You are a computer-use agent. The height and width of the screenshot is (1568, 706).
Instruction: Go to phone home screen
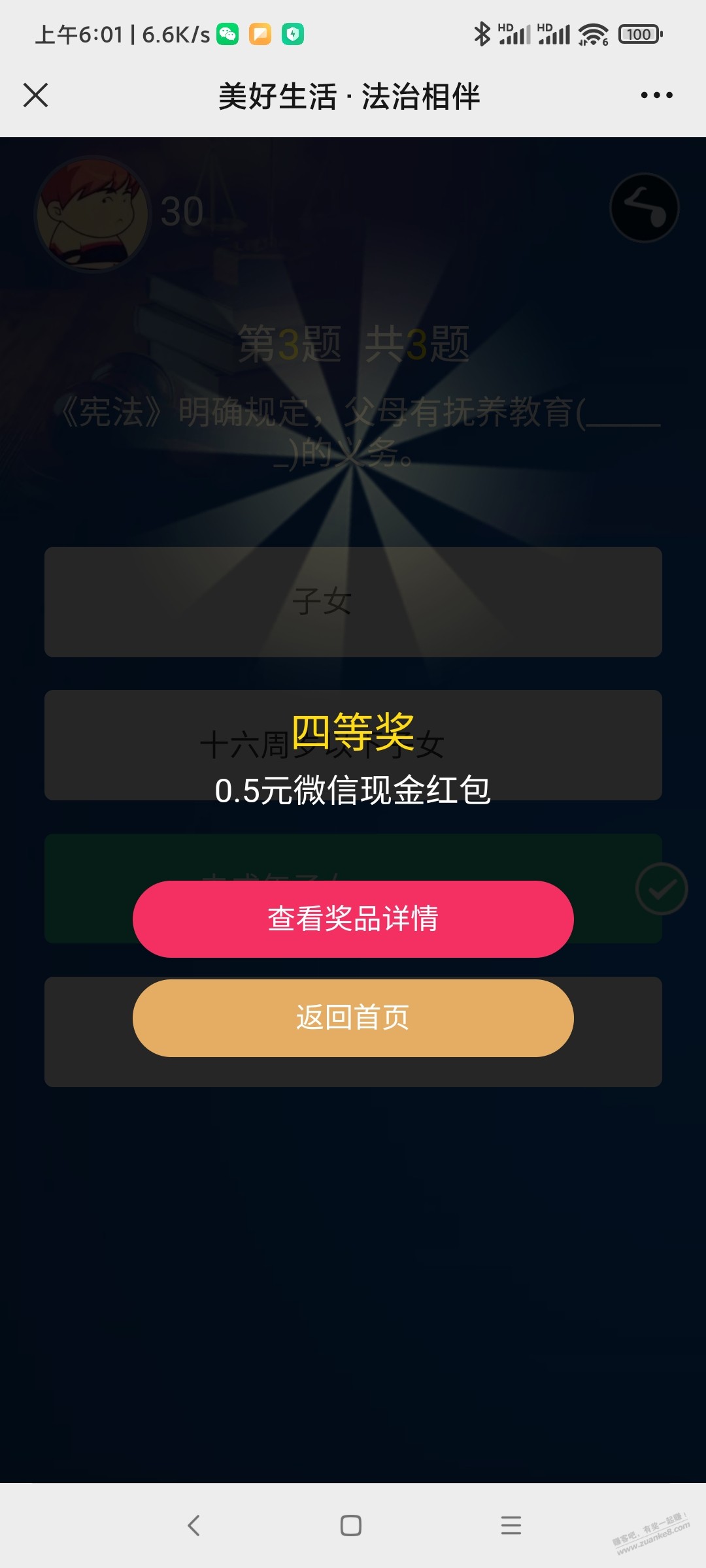(x=351, y=1526)
